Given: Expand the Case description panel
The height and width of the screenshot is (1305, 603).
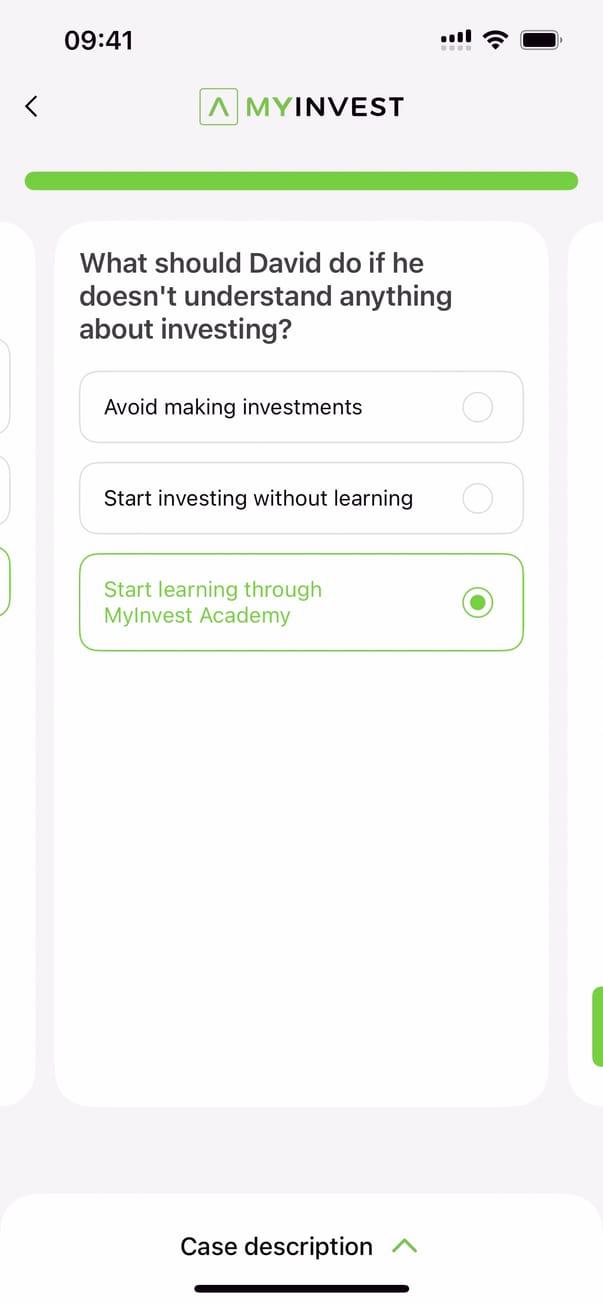Looking at the screenshot, I should coord(298,1246).
